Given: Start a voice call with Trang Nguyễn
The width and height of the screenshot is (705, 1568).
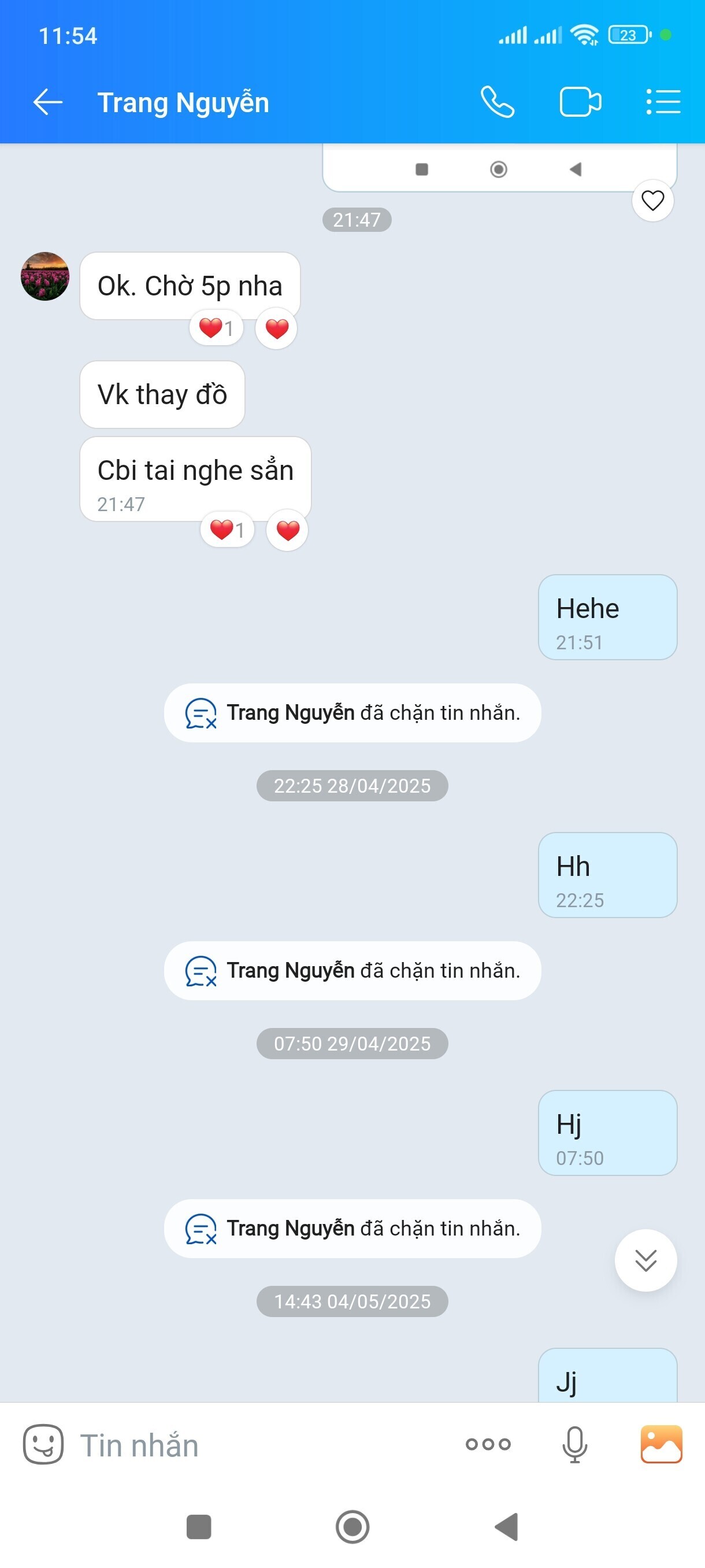Looking at the screenshot, I should click(498, 102).
